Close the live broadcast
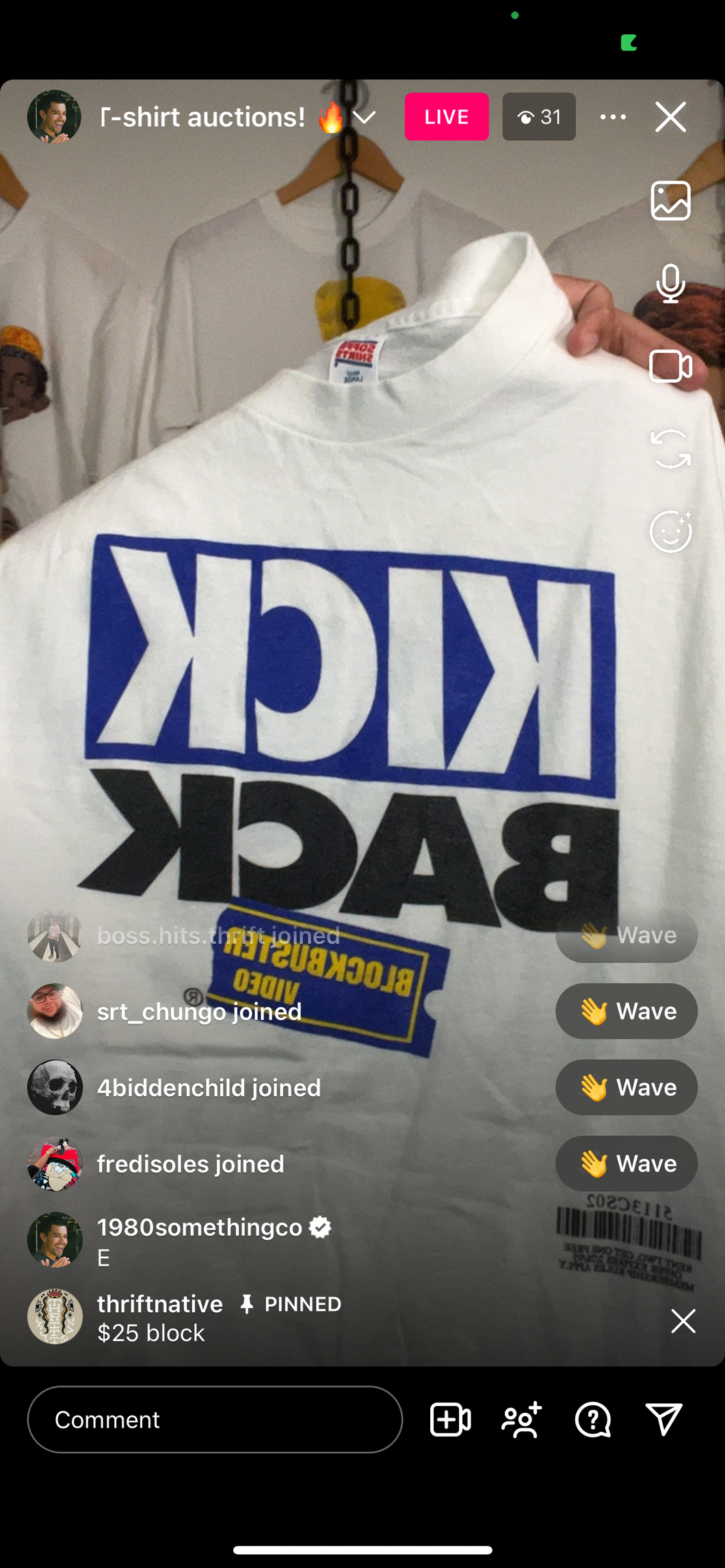 click(670, 117)
